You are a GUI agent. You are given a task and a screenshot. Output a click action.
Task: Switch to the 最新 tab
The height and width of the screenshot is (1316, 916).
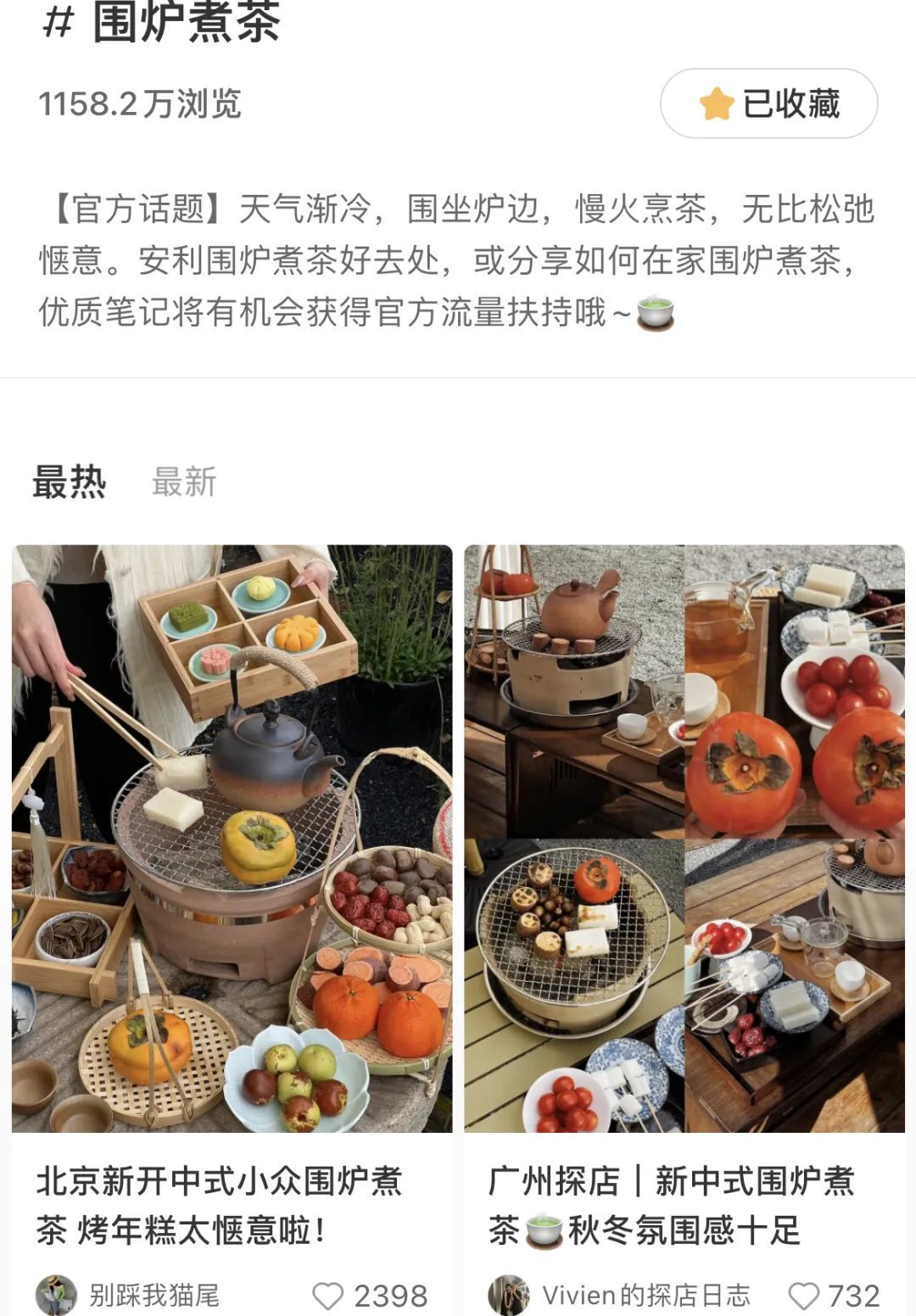click(184, 482)
